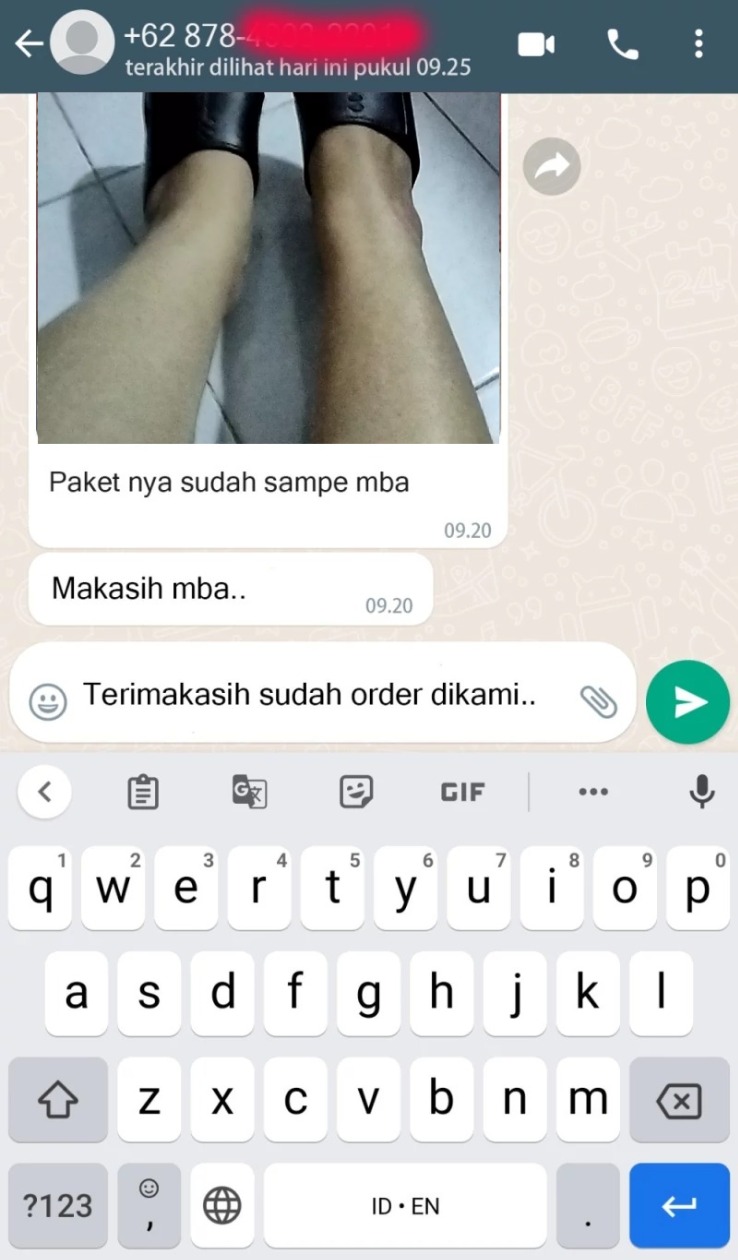Open GIF search on keyboard
This screenshot has width=738, height=1260.
[462, 793]
